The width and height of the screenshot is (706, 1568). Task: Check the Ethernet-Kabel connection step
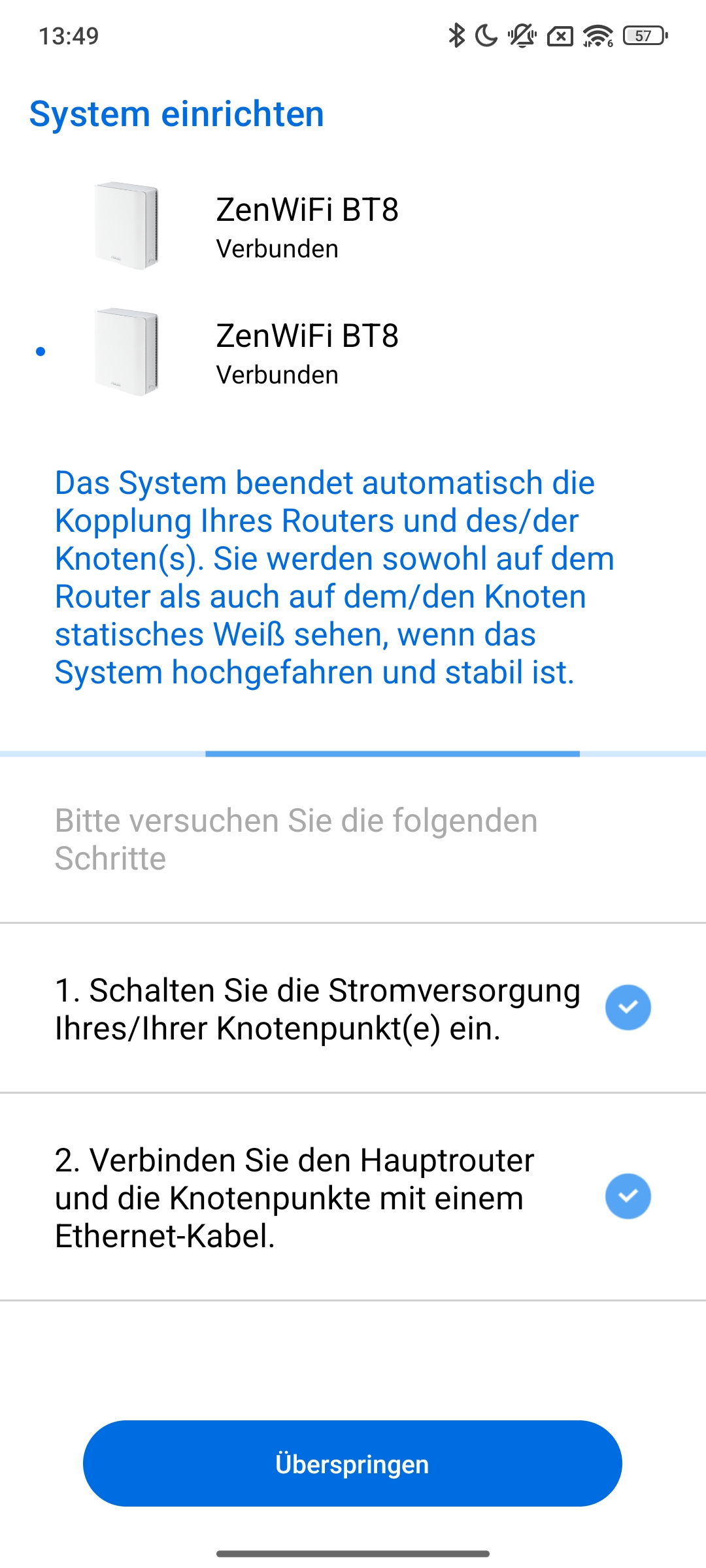[x=628, y=1196]
